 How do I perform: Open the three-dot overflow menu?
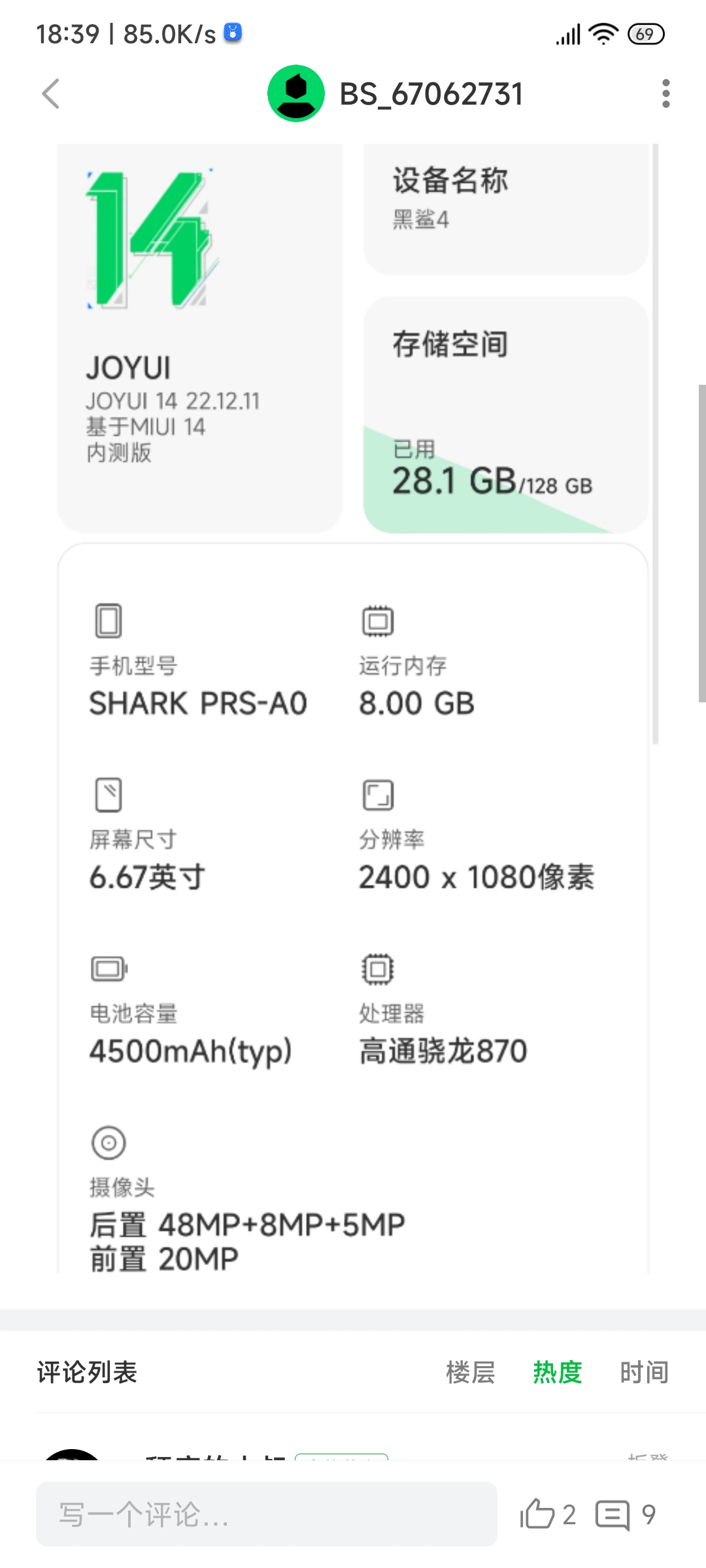click(x=665, y=93)
